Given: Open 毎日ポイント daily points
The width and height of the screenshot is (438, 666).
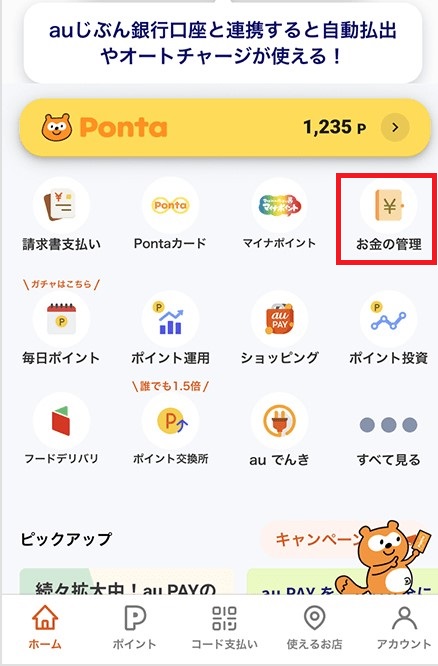Looking at the screenshot, I should pyautogui.click(x=62, y=328).
